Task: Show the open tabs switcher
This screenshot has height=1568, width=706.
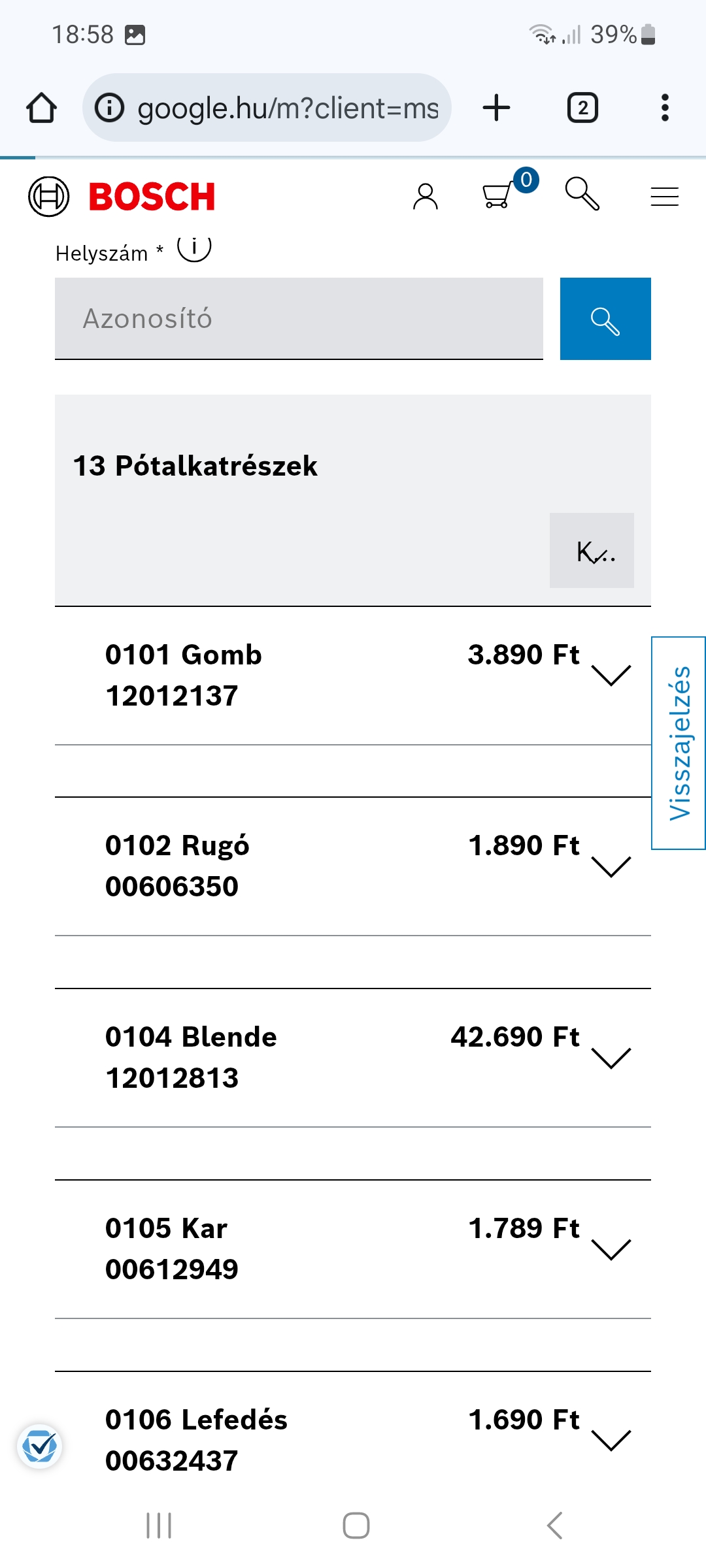Action: [582, 108]
